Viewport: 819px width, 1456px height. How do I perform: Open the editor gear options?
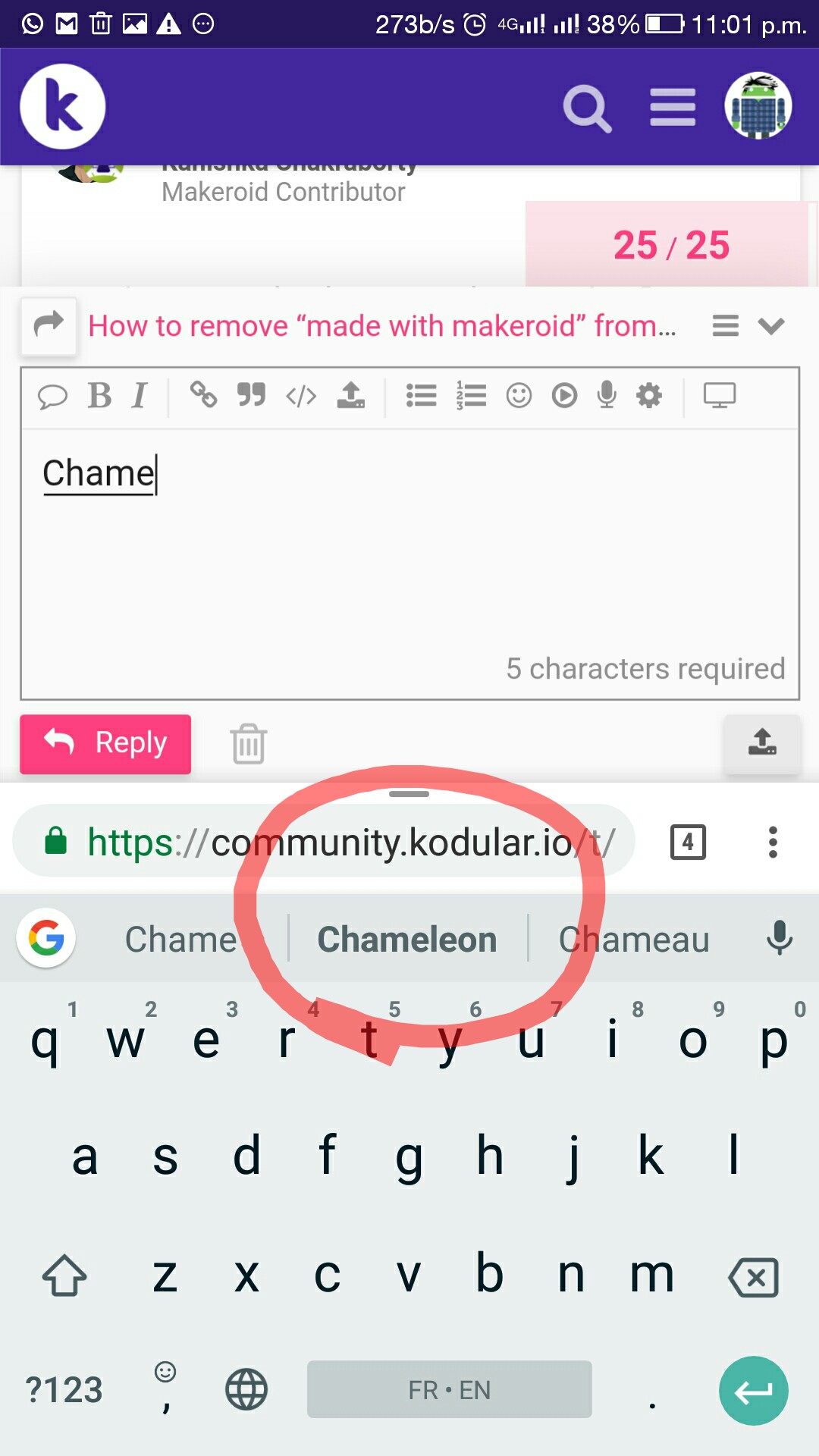click(x=649, y=395)
